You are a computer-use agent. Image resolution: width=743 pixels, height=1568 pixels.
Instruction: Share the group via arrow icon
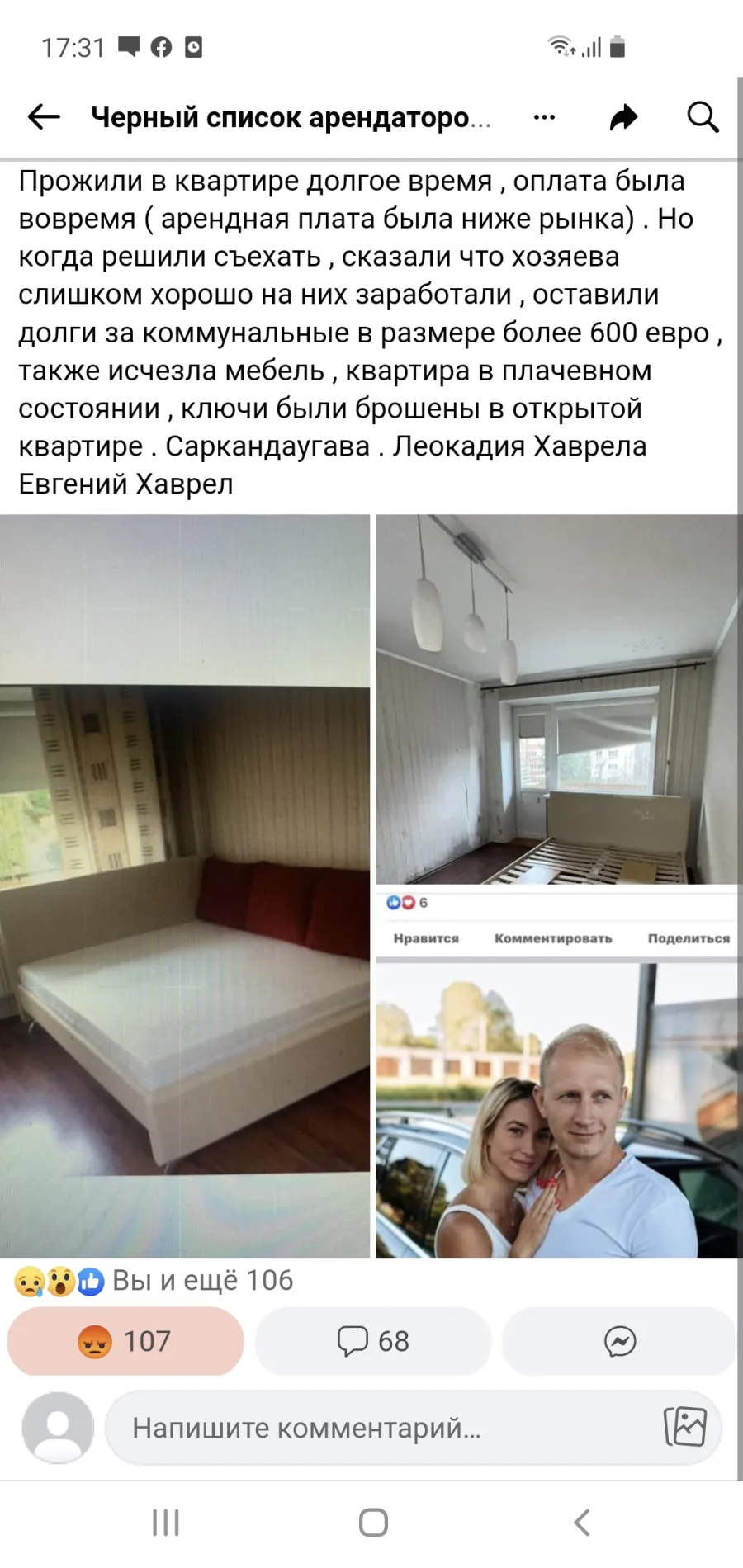point(624,117)
